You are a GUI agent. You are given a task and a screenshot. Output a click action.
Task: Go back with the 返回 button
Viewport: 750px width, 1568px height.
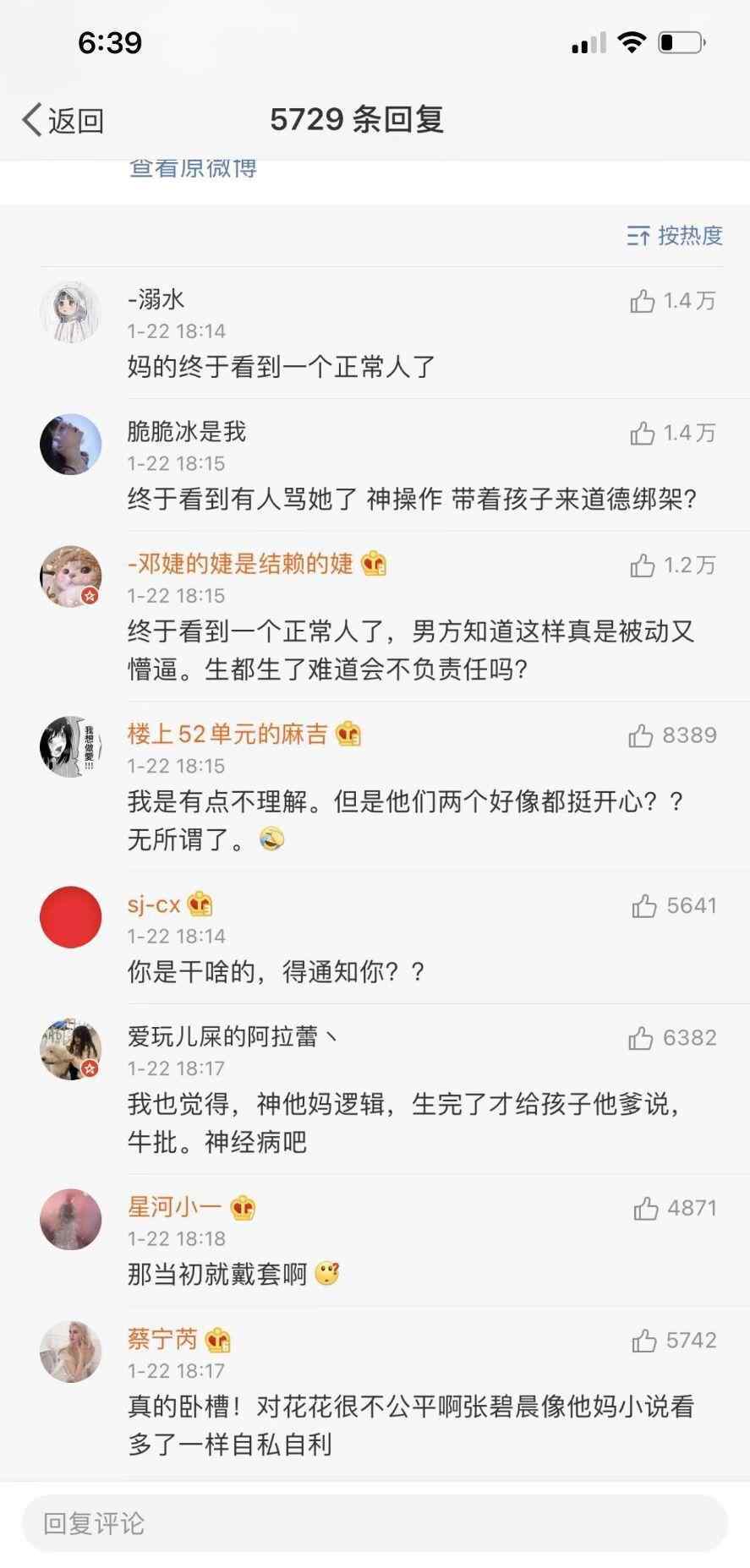click(63, 120)
